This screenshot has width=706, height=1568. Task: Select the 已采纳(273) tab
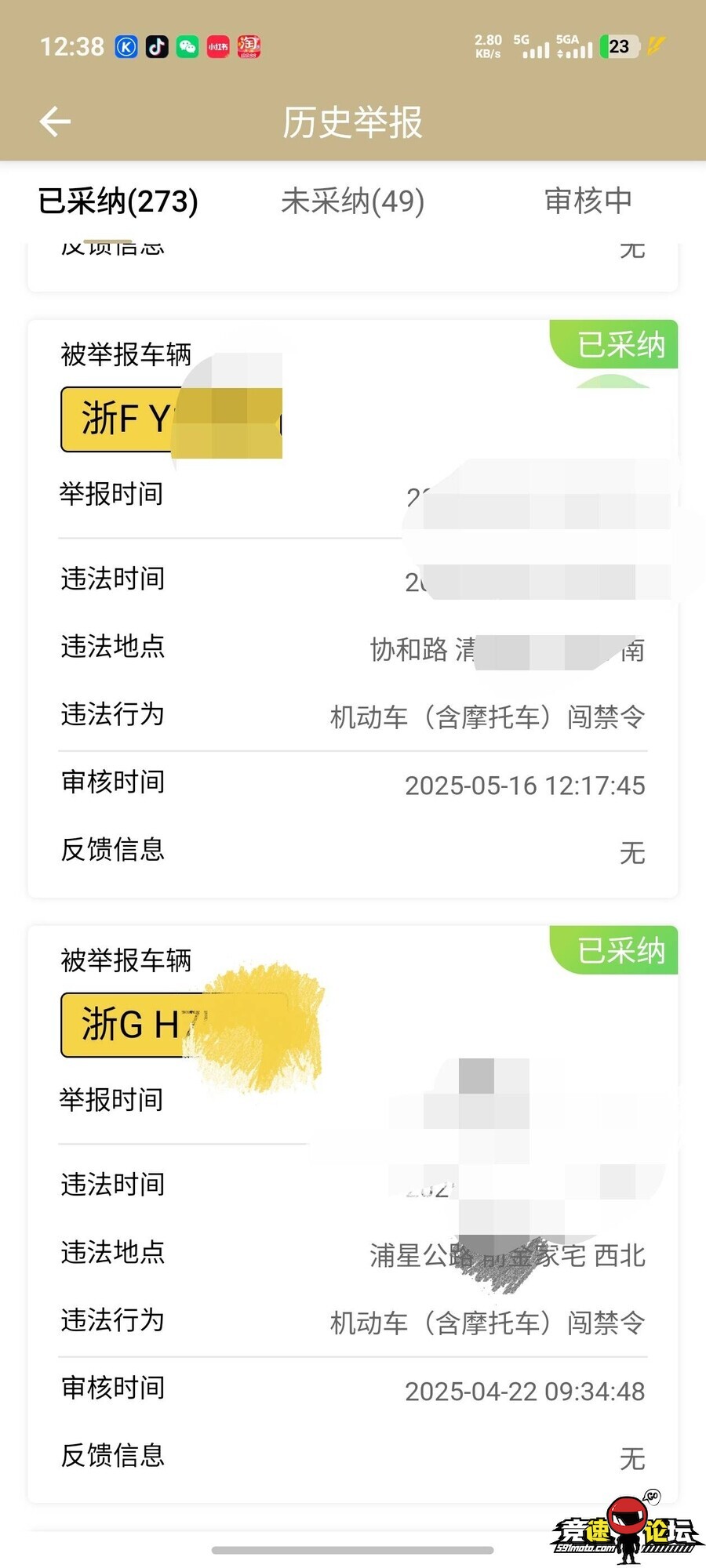tap(118, 201)
